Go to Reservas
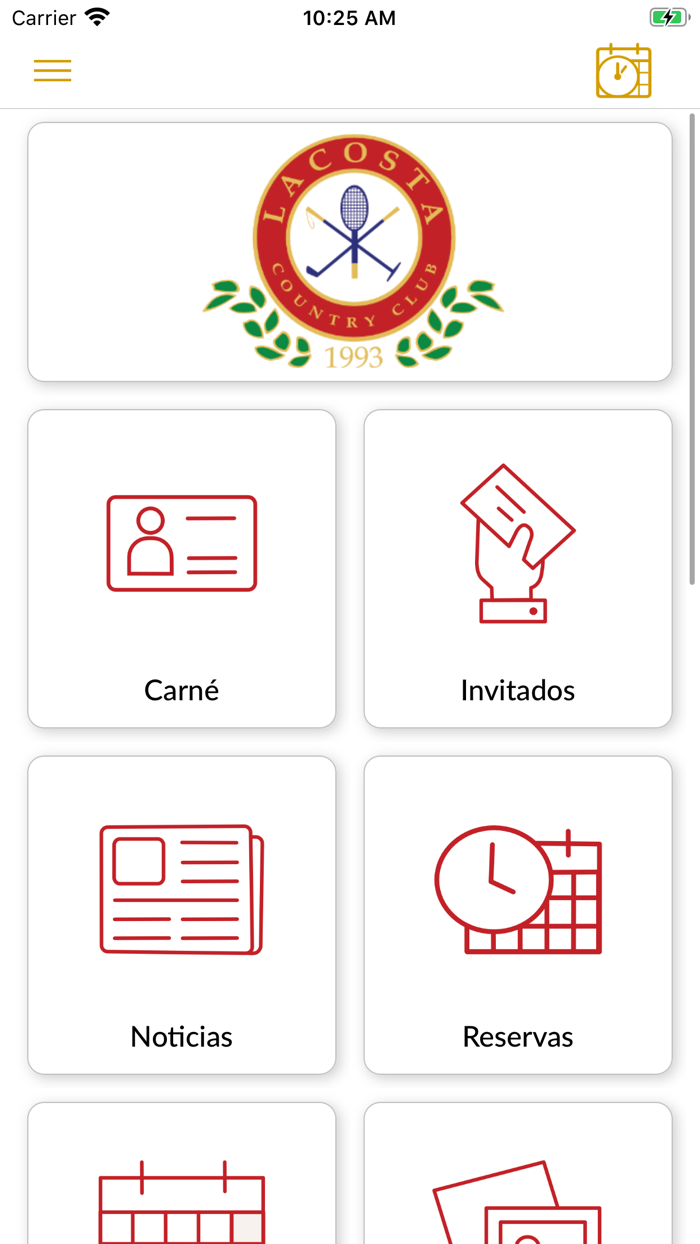The image size is (700, 1244). point(518,914)
